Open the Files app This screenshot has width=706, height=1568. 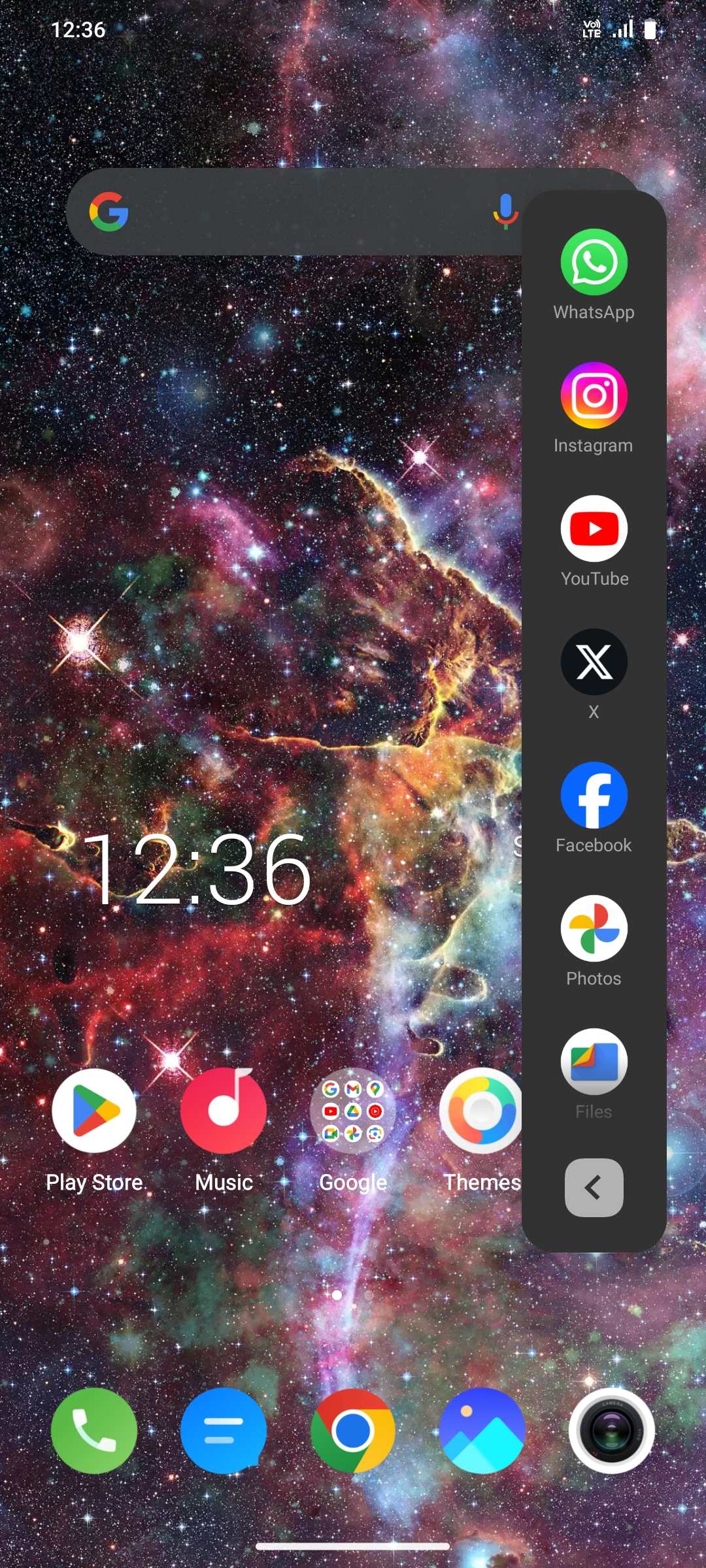click(594, 1062)
